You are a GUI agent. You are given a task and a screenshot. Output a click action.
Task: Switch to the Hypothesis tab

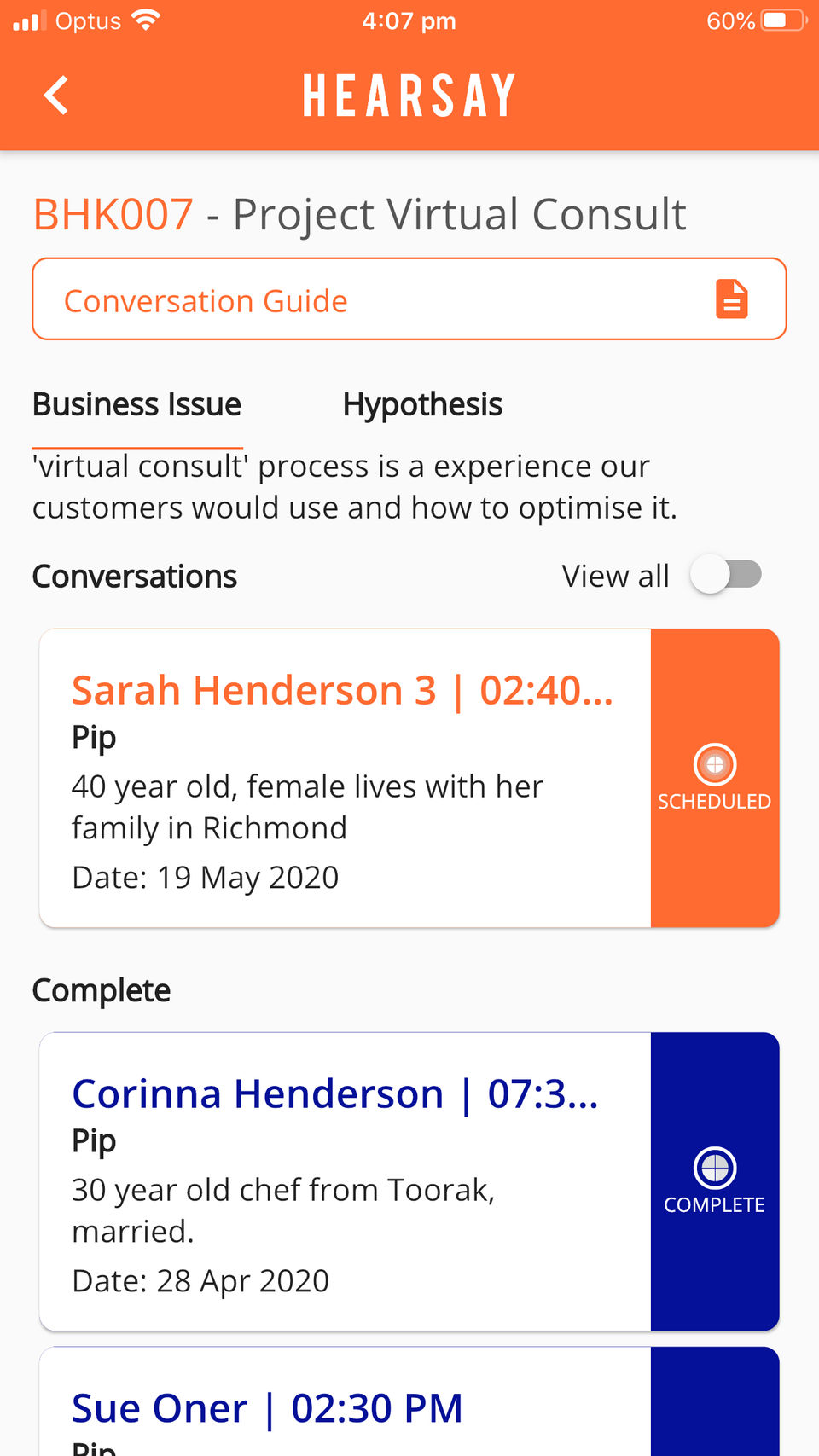click(x=422, y=405)
